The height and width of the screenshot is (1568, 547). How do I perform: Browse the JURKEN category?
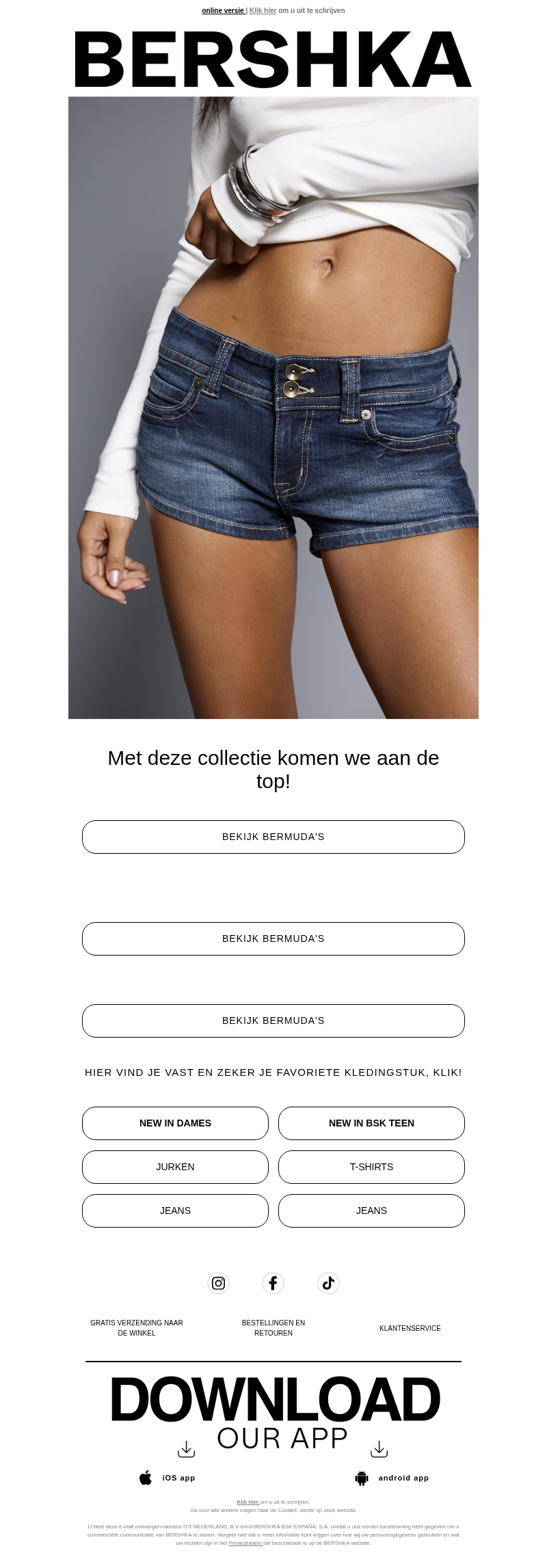pyautogui.click(x=175, y=1167)
